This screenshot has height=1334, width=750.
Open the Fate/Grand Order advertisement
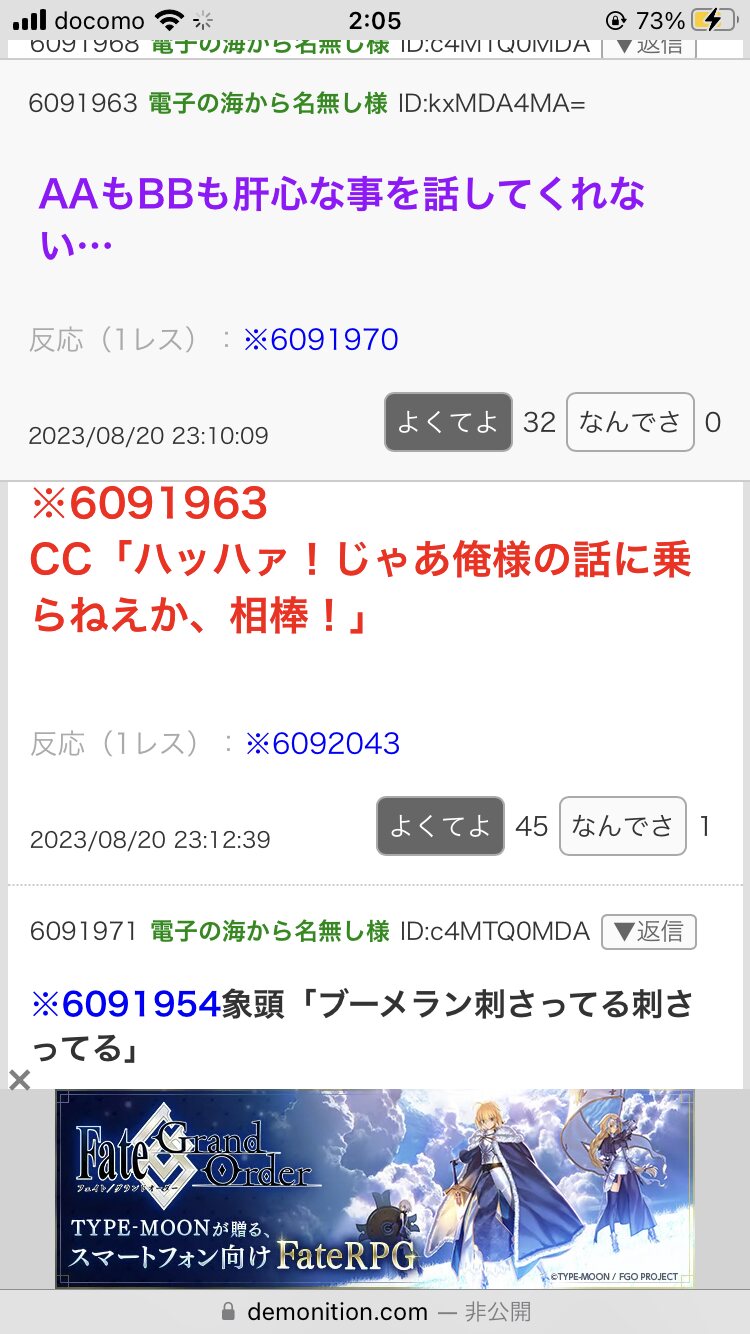pyautogui.click(x=374, y=1188)
